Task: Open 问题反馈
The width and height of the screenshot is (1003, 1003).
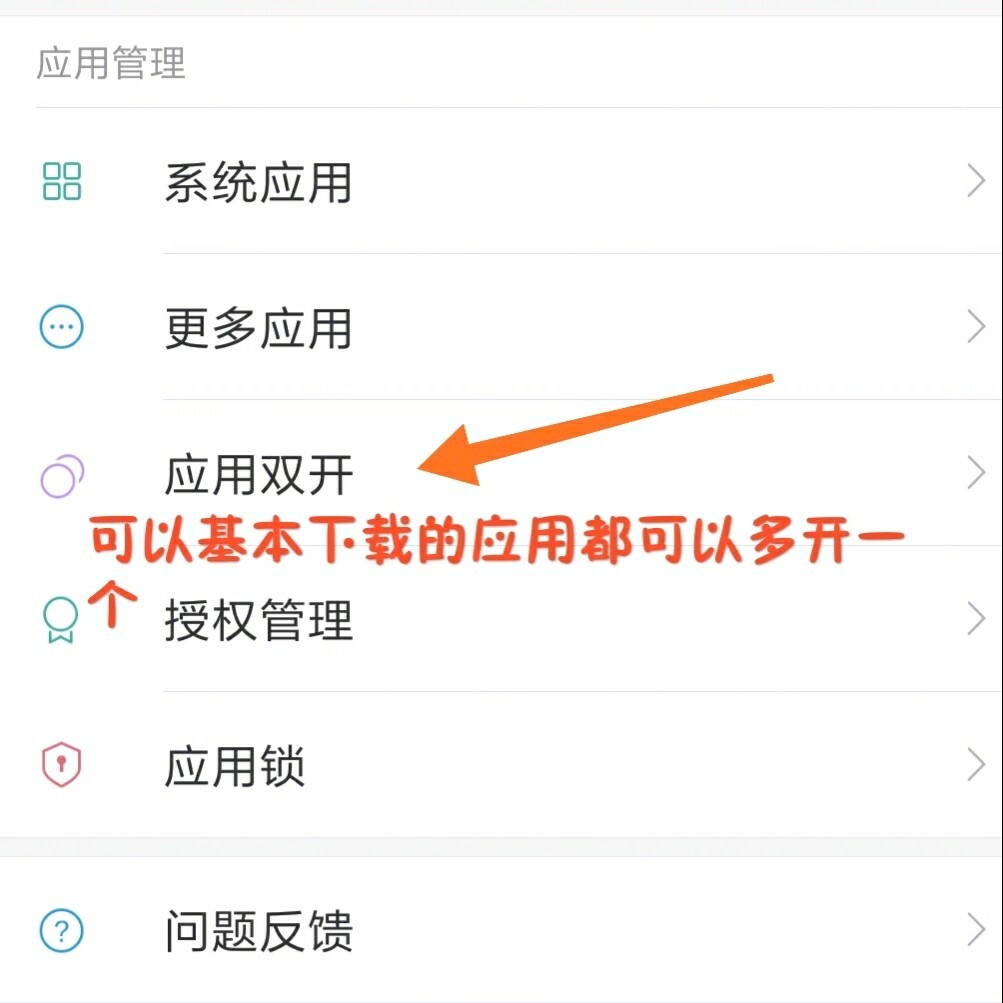Action: coord(258,931)
